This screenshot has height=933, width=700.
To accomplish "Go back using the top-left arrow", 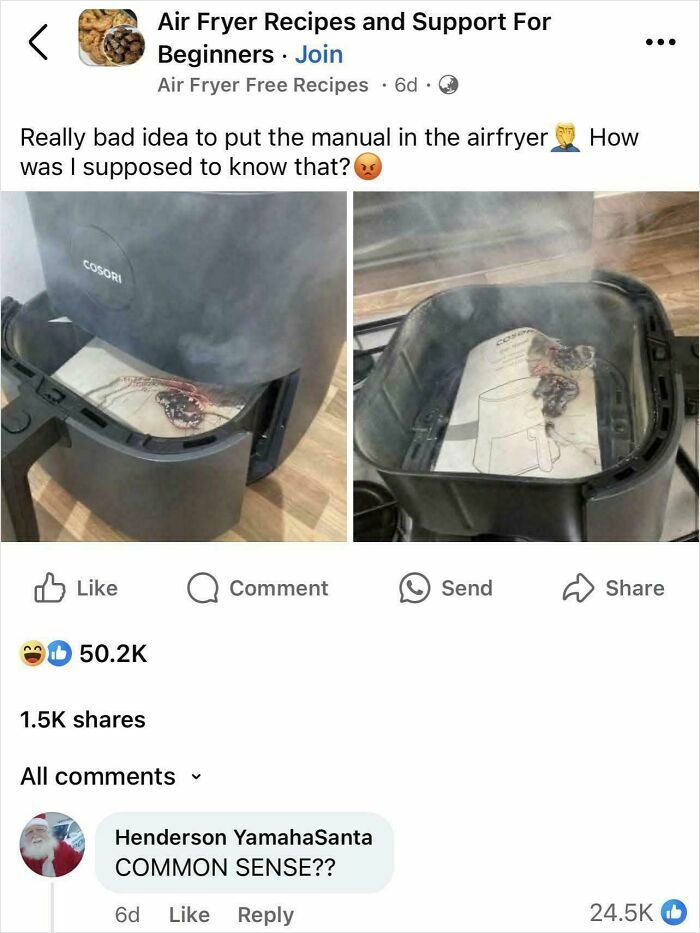I will (x=37, y=42).
